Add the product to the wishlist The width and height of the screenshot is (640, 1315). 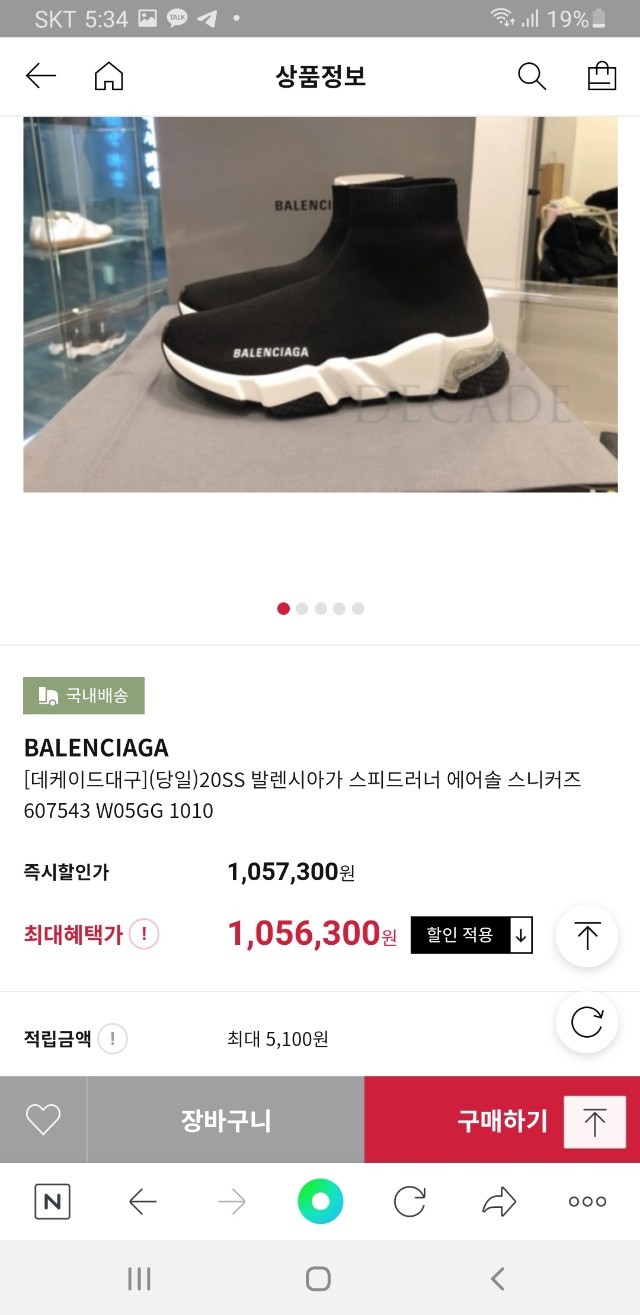pos(43,1120)
